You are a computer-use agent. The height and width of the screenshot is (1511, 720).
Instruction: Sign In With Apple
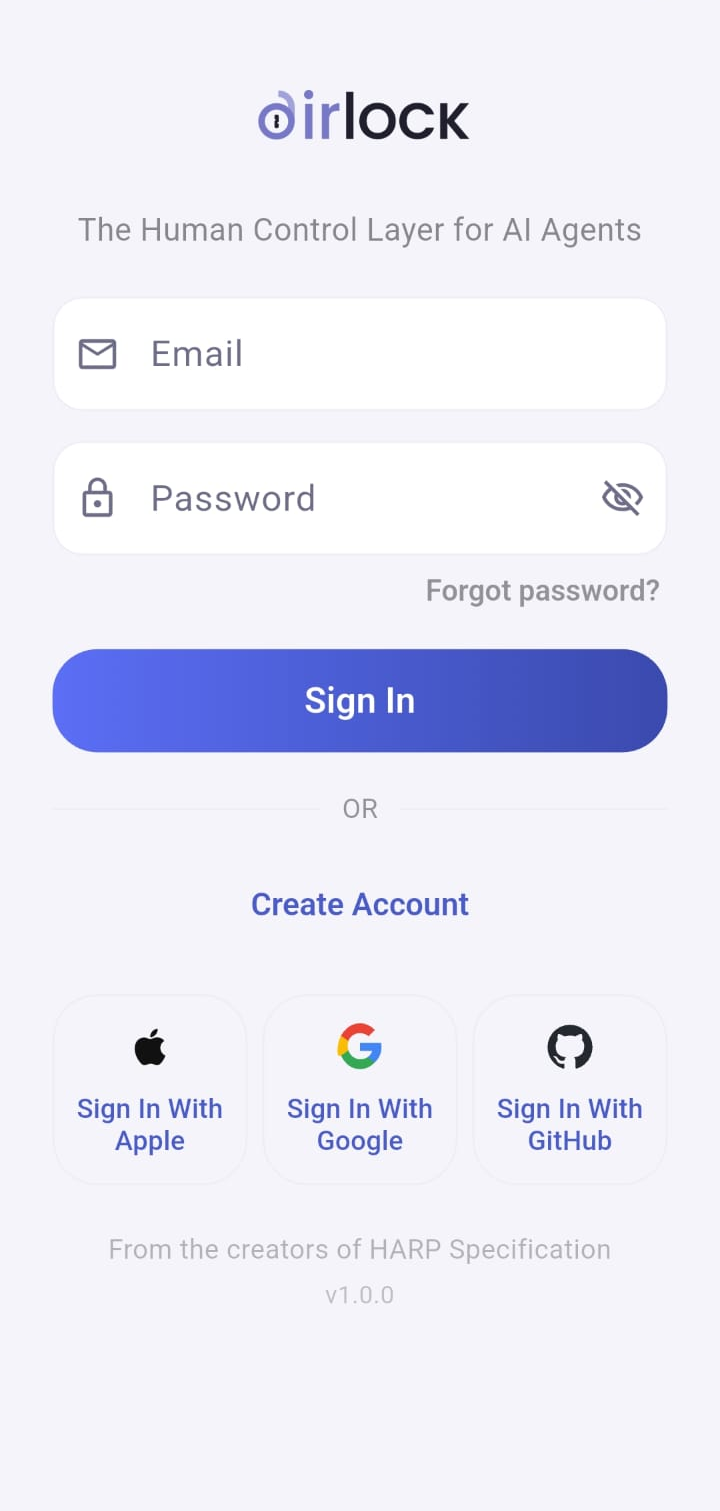[x=149, y=1089]
